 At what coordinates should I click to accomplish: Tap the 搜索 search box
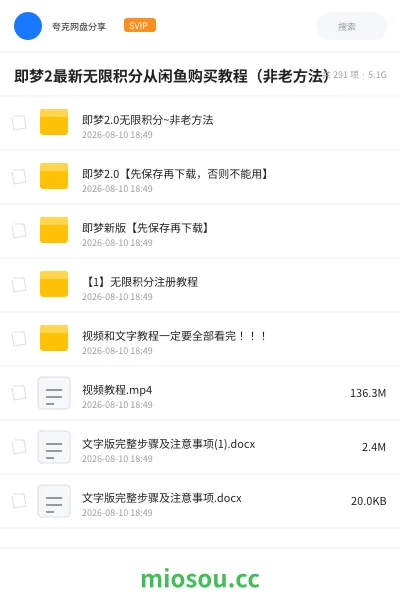(x=352, y=26)
